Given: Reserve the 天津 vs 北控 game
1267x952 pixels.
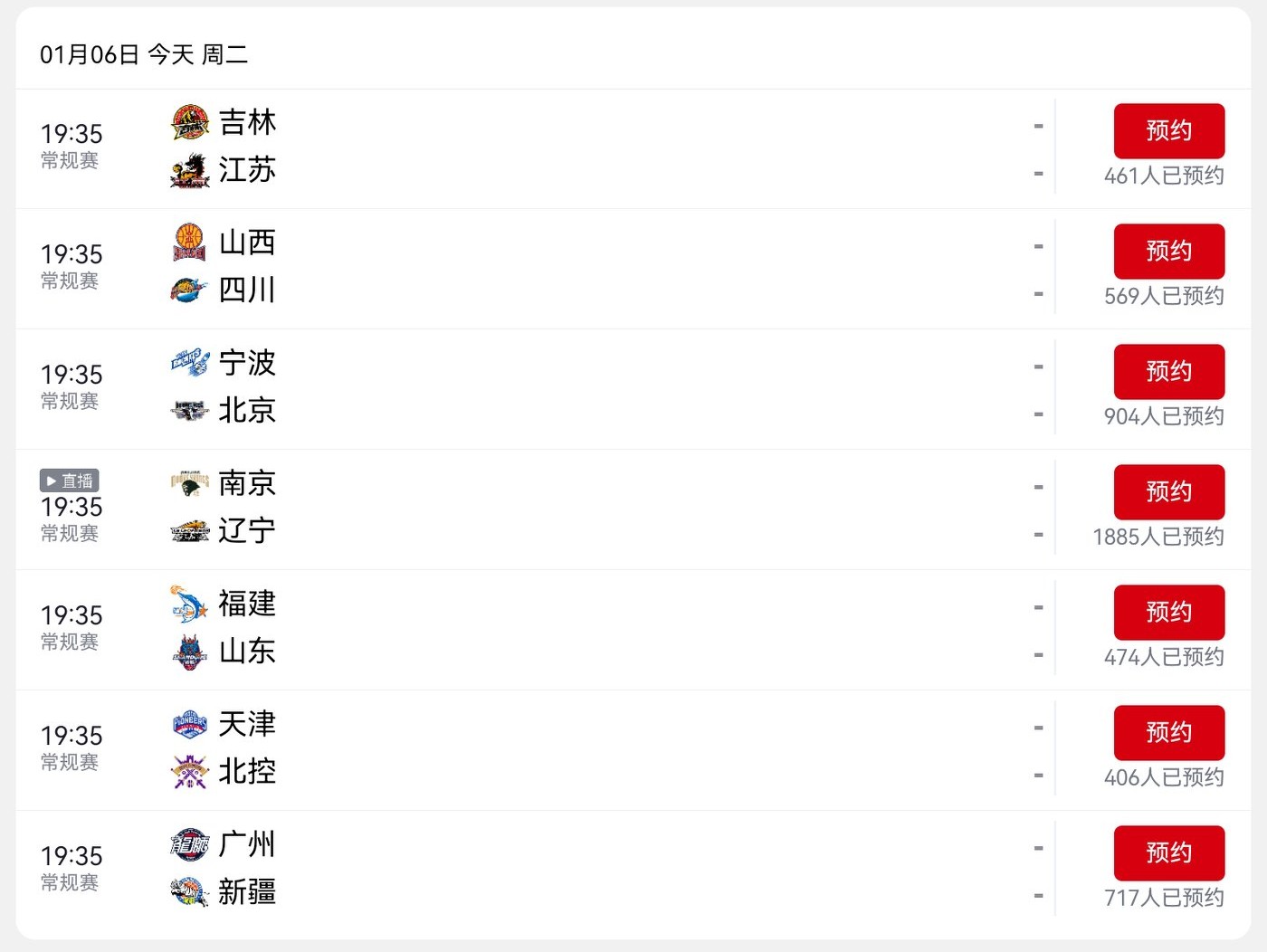Looking at the screenshot, I should pos(1168,733).
